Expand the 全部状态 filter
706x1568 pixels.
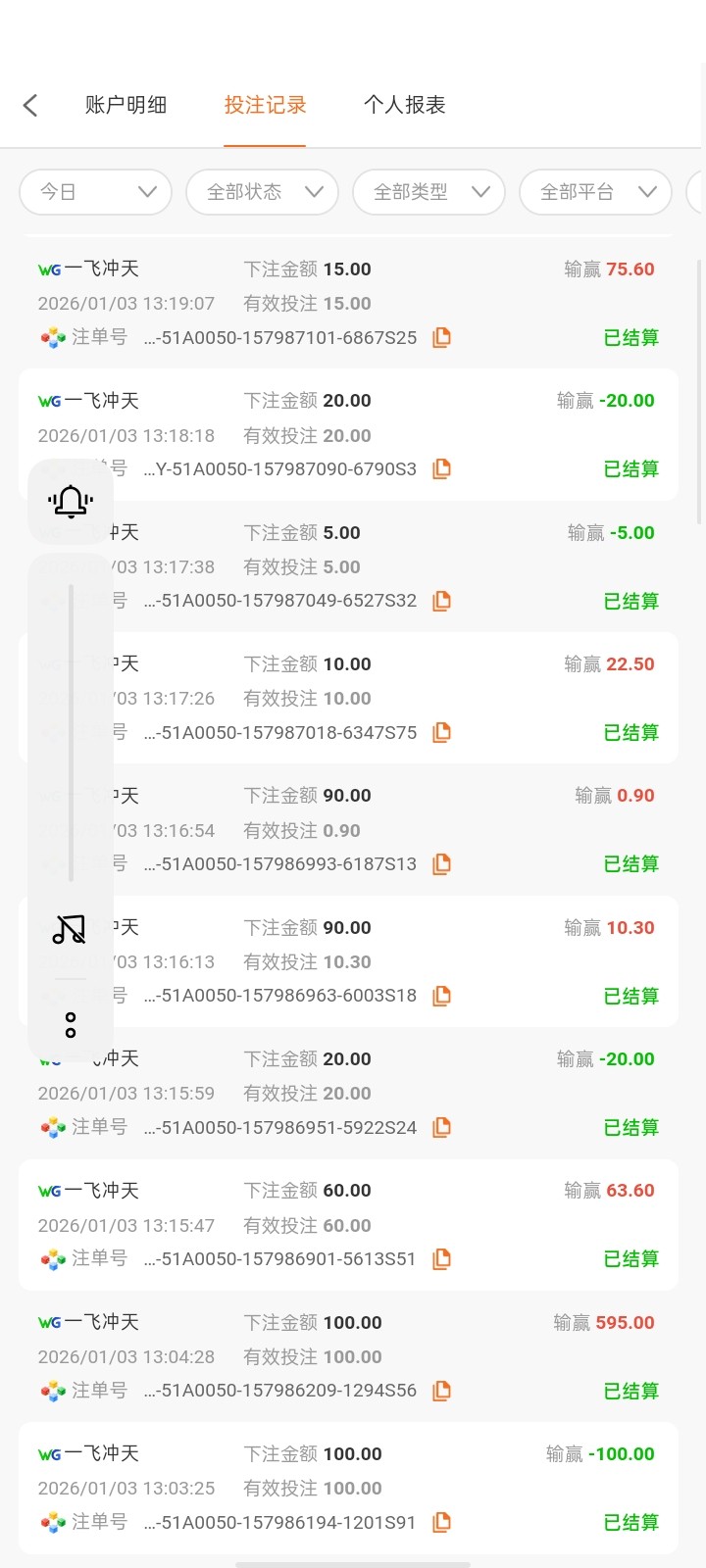261,192
